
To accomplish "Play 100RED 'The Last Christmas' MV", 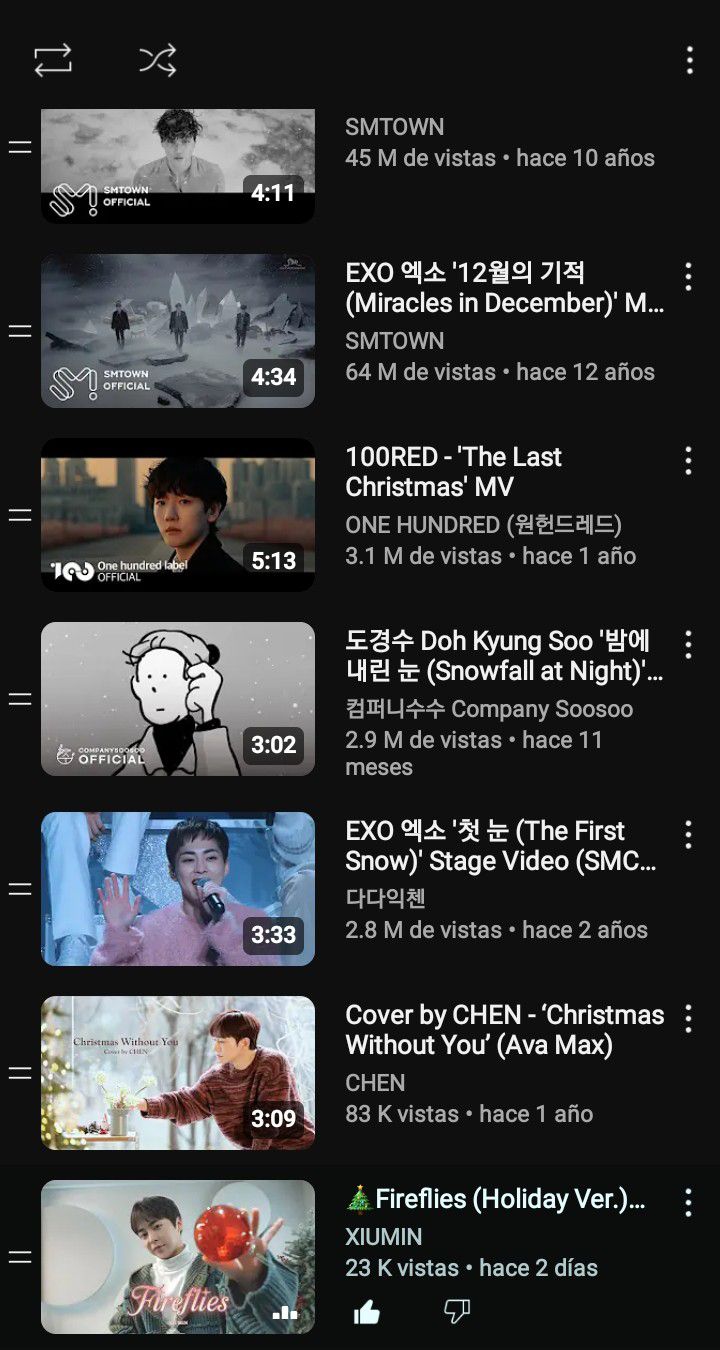I will point(178,515).
